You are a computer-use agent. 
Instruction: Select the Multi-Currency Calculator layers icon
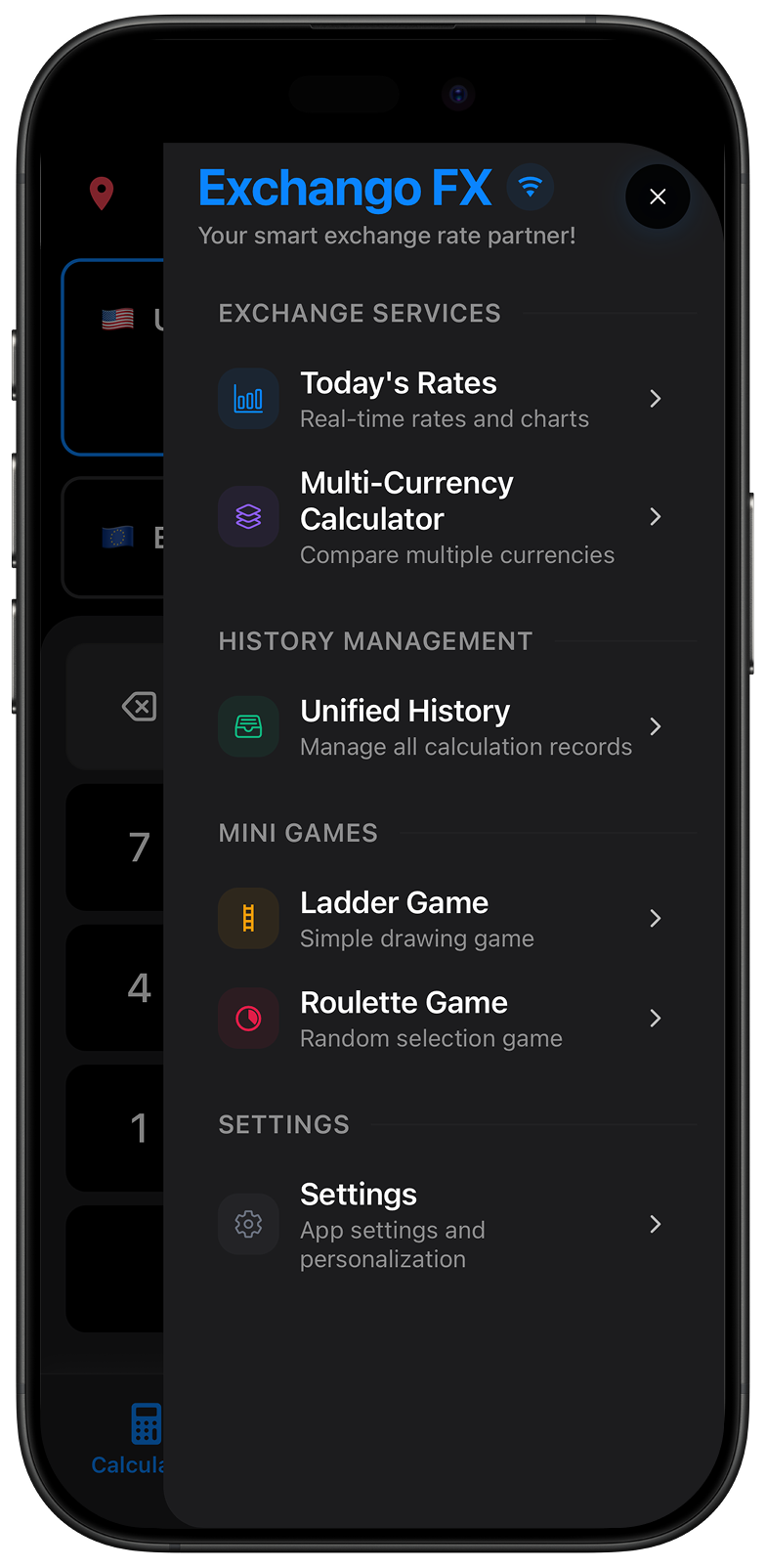248,516
